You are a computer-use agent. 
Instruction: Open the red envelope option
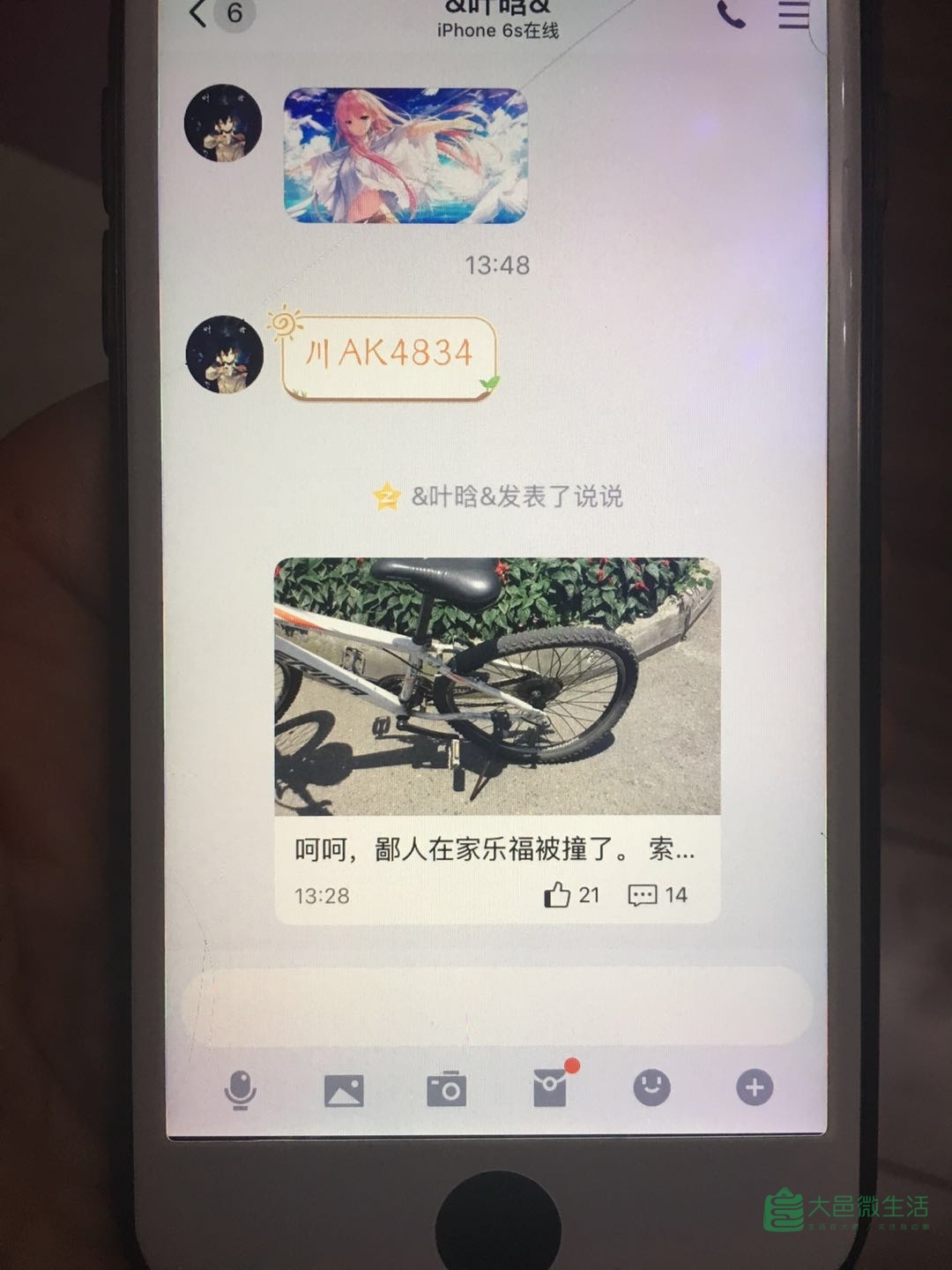point(551,1088)
